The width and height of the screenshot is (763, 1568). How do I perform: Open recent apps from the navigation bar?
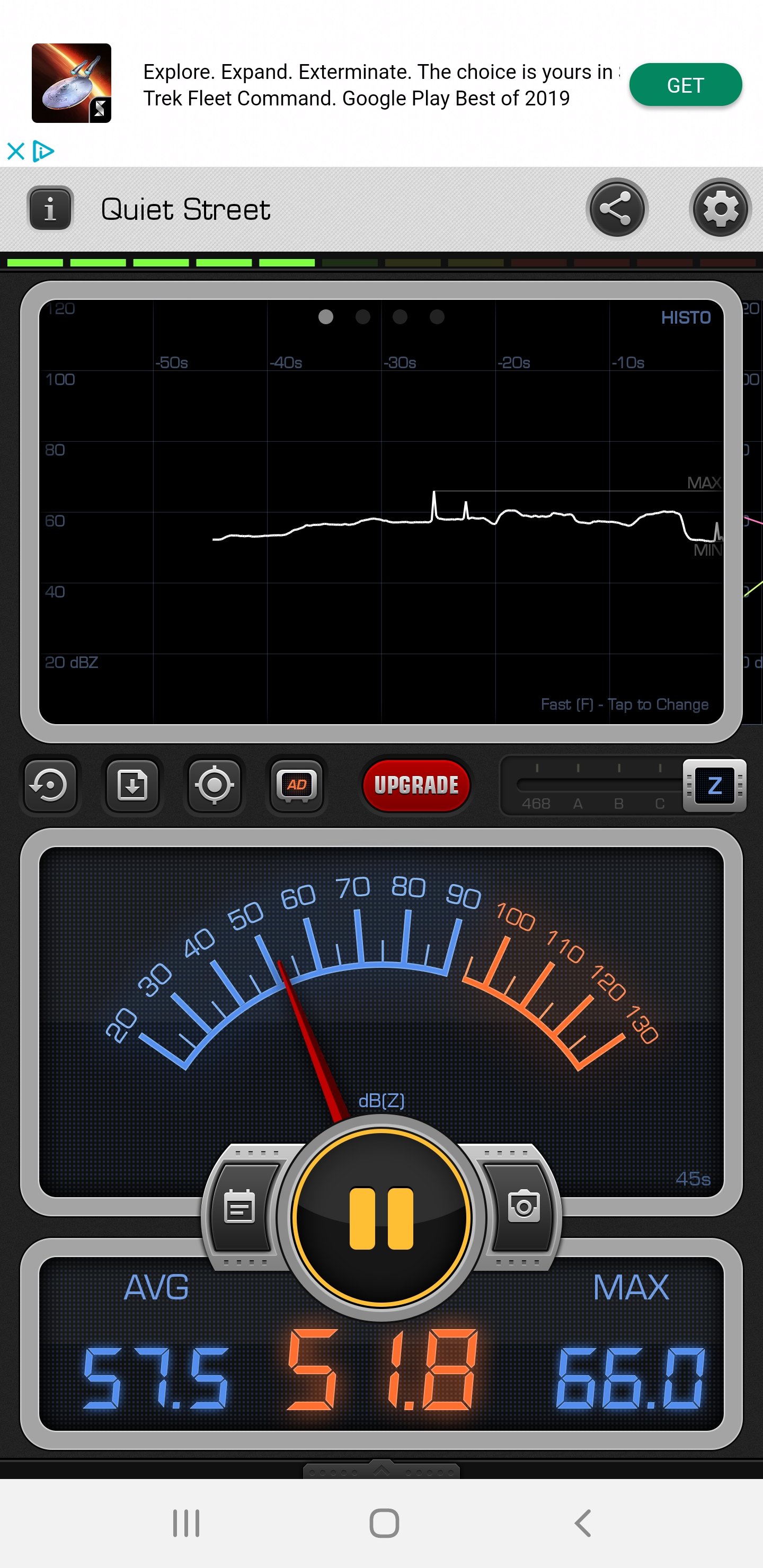(x=187, y=1524)
